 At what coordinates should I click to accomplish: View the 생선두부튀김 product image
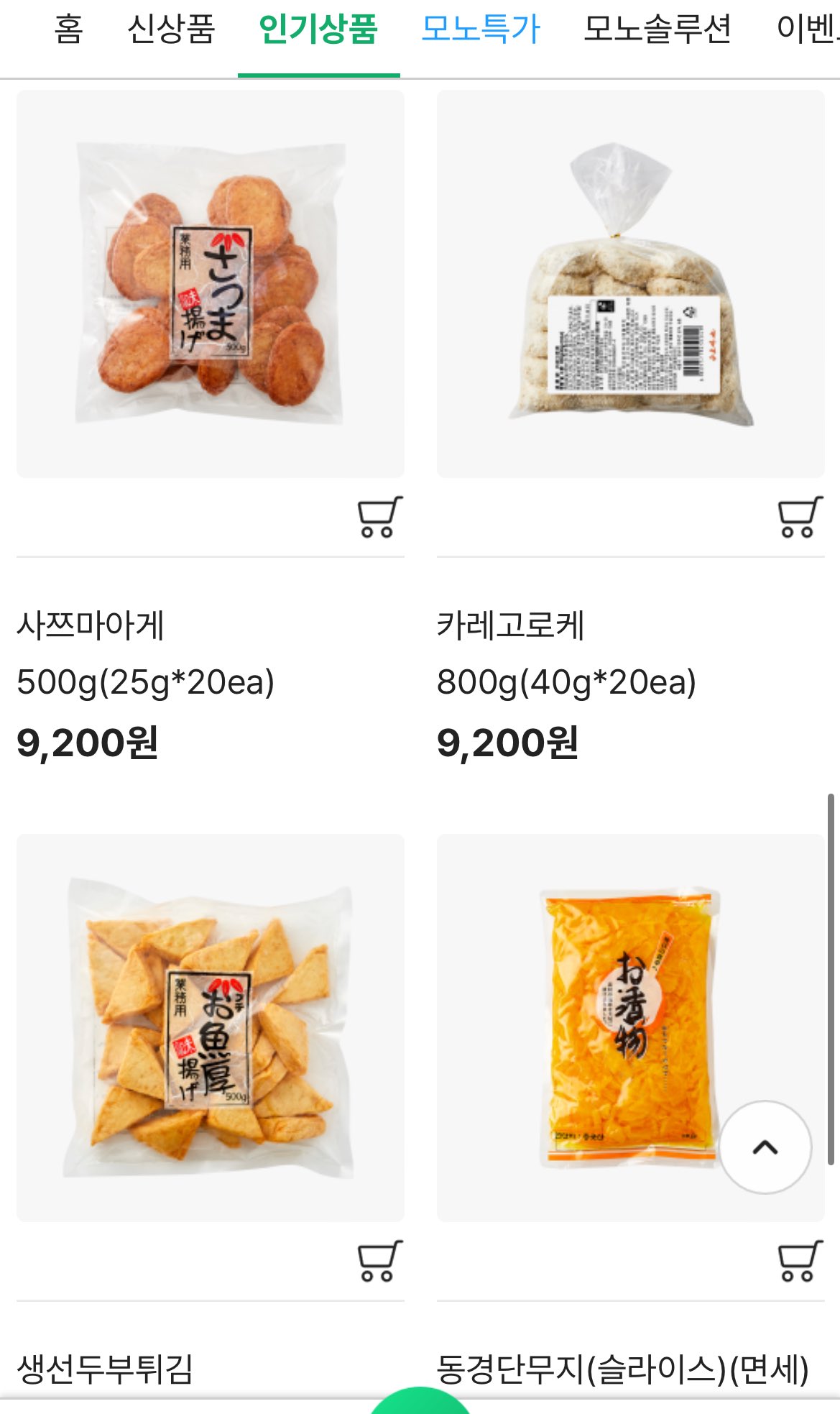coord(210,1027)
